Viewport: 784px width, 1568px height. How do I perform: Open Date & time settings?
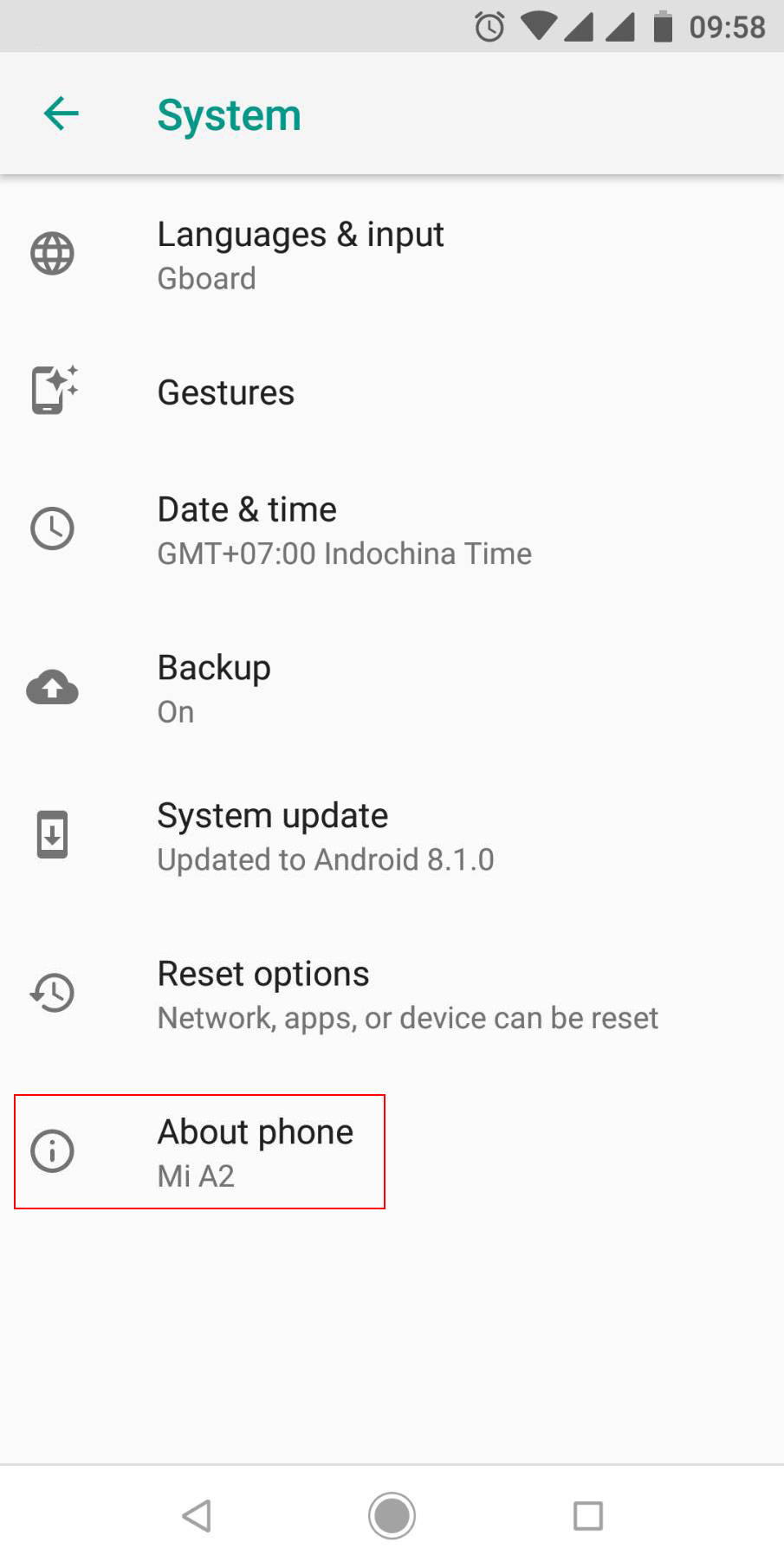[392, 530]
